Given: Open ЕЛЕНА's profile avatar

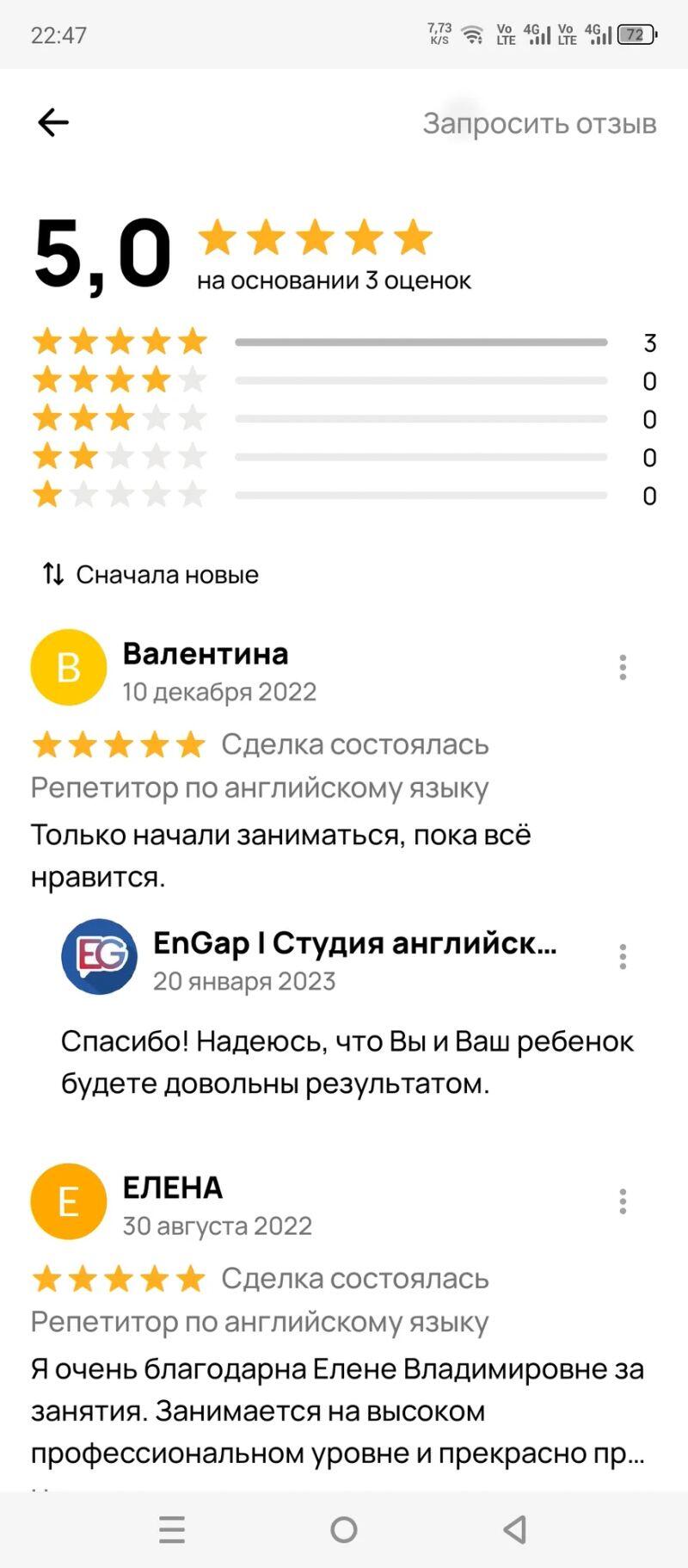Looking at the screenshot, I should tap(69, 1201).
